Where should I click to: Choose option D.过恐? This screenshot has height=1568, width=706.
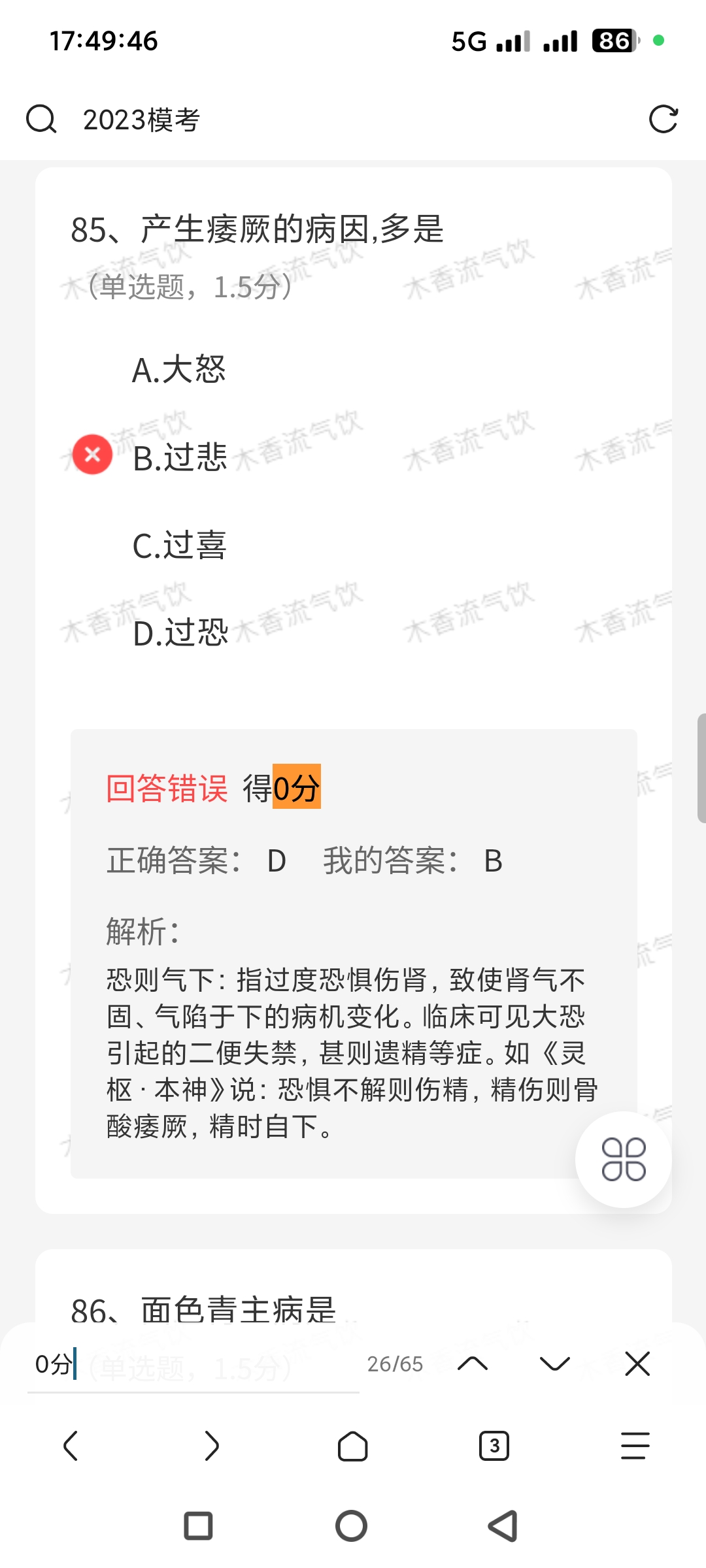pos(180,632)
